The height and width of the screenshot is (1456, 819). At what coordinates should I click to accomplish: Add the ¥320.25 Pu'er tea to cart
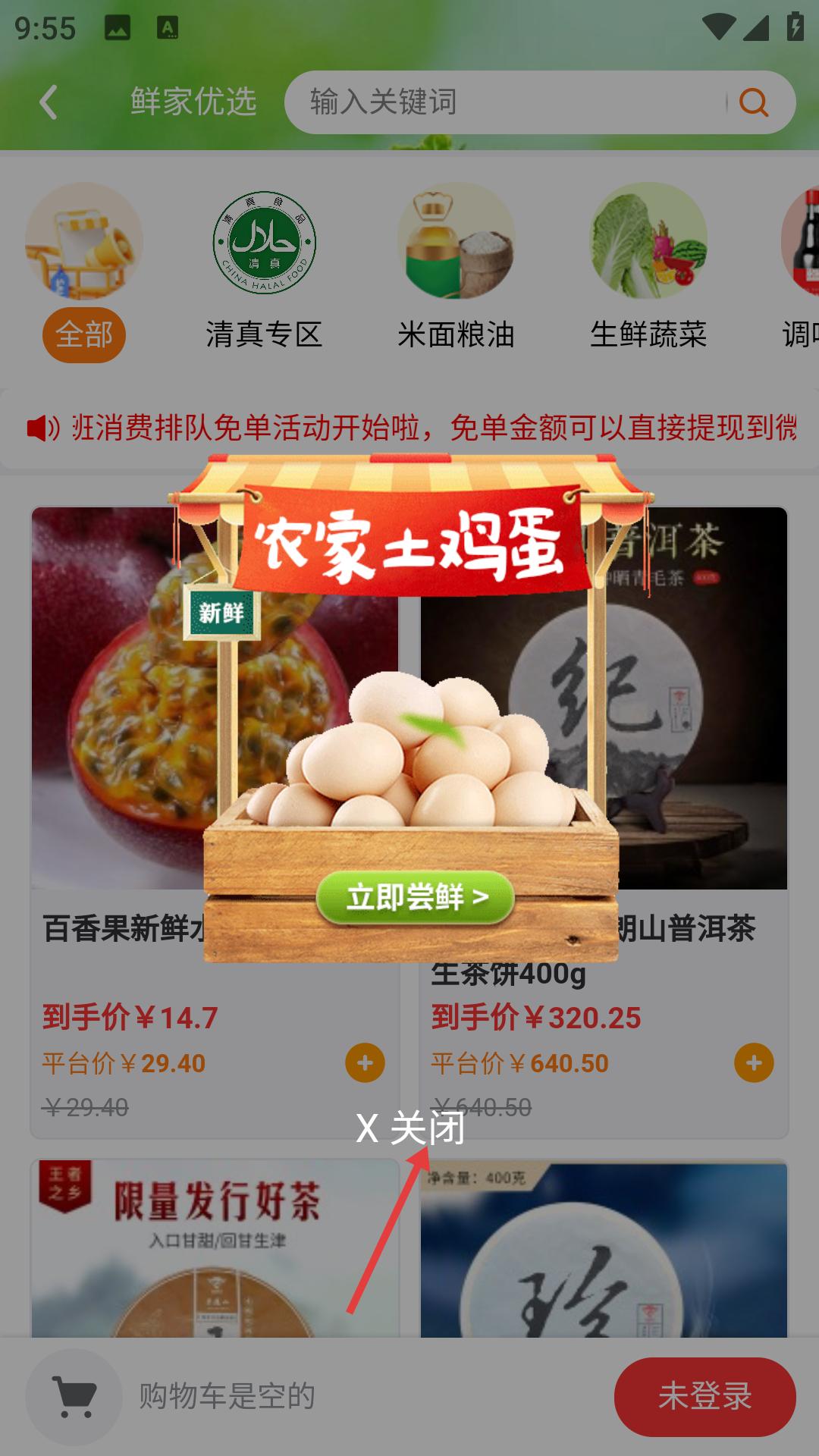click(754, 1062)
